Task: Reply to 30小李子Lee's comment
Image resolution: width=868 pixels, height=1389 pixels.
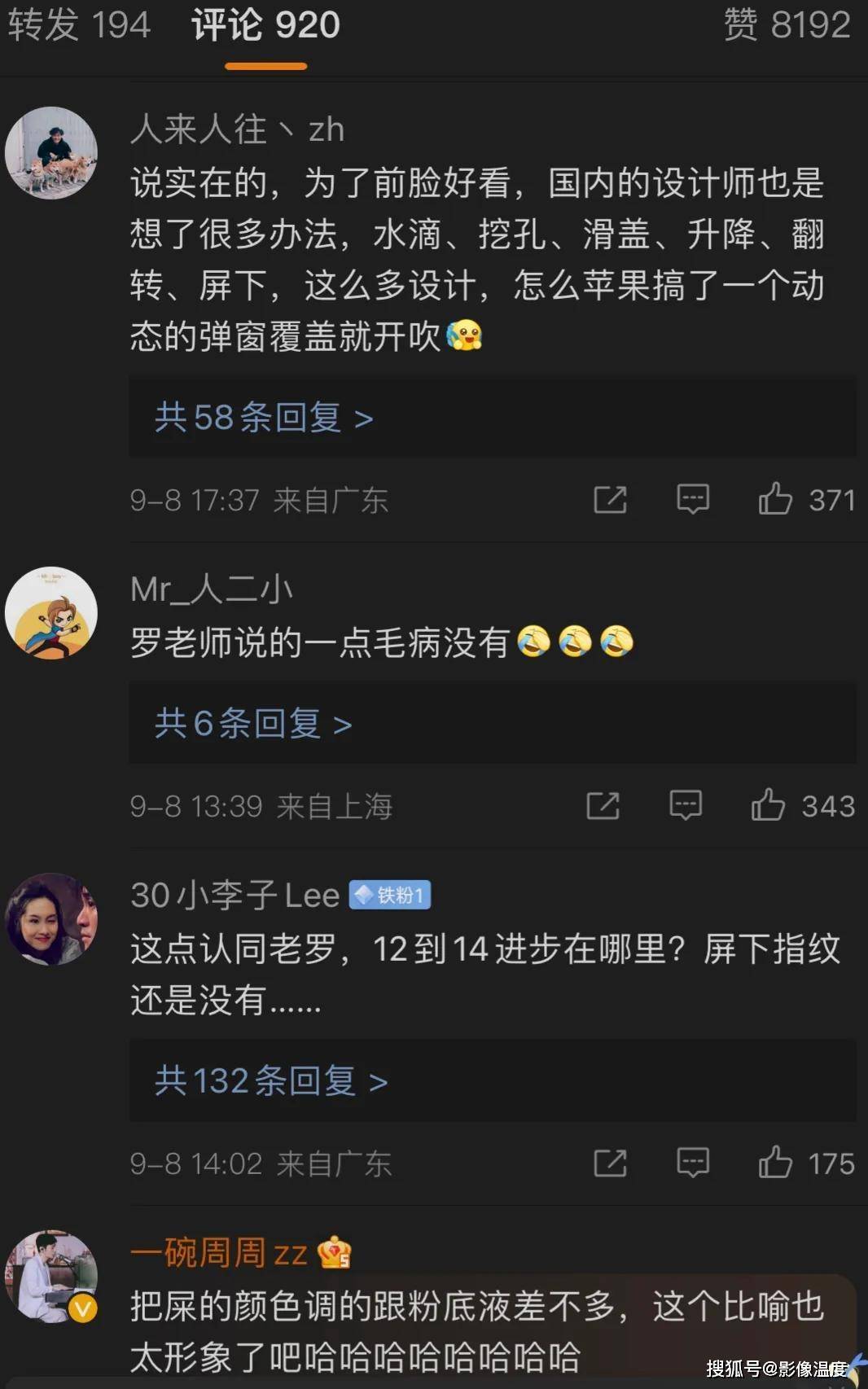Action: (x=693, y=1163)
